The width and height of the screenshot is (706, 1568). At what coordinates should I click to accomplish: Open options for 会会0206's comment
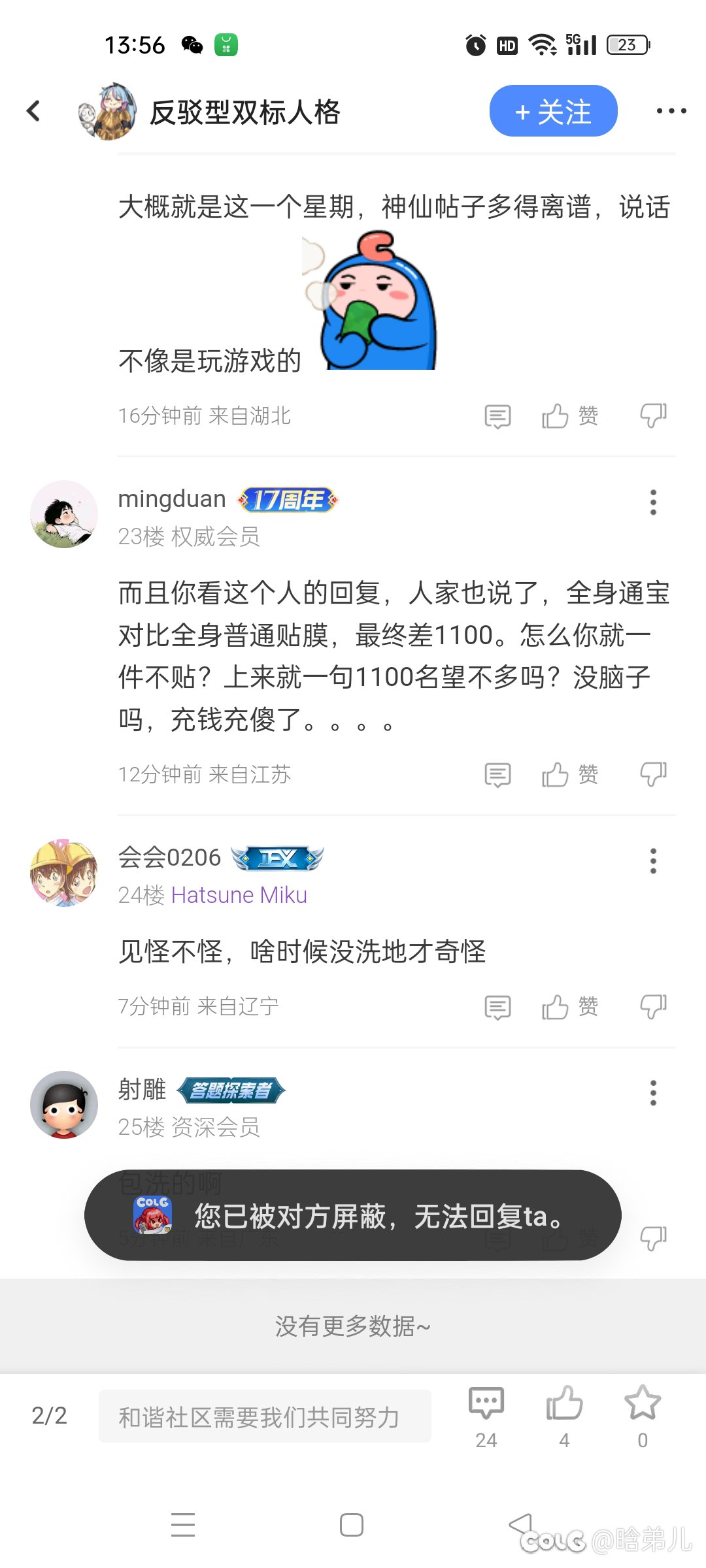[x=652, y=861]
